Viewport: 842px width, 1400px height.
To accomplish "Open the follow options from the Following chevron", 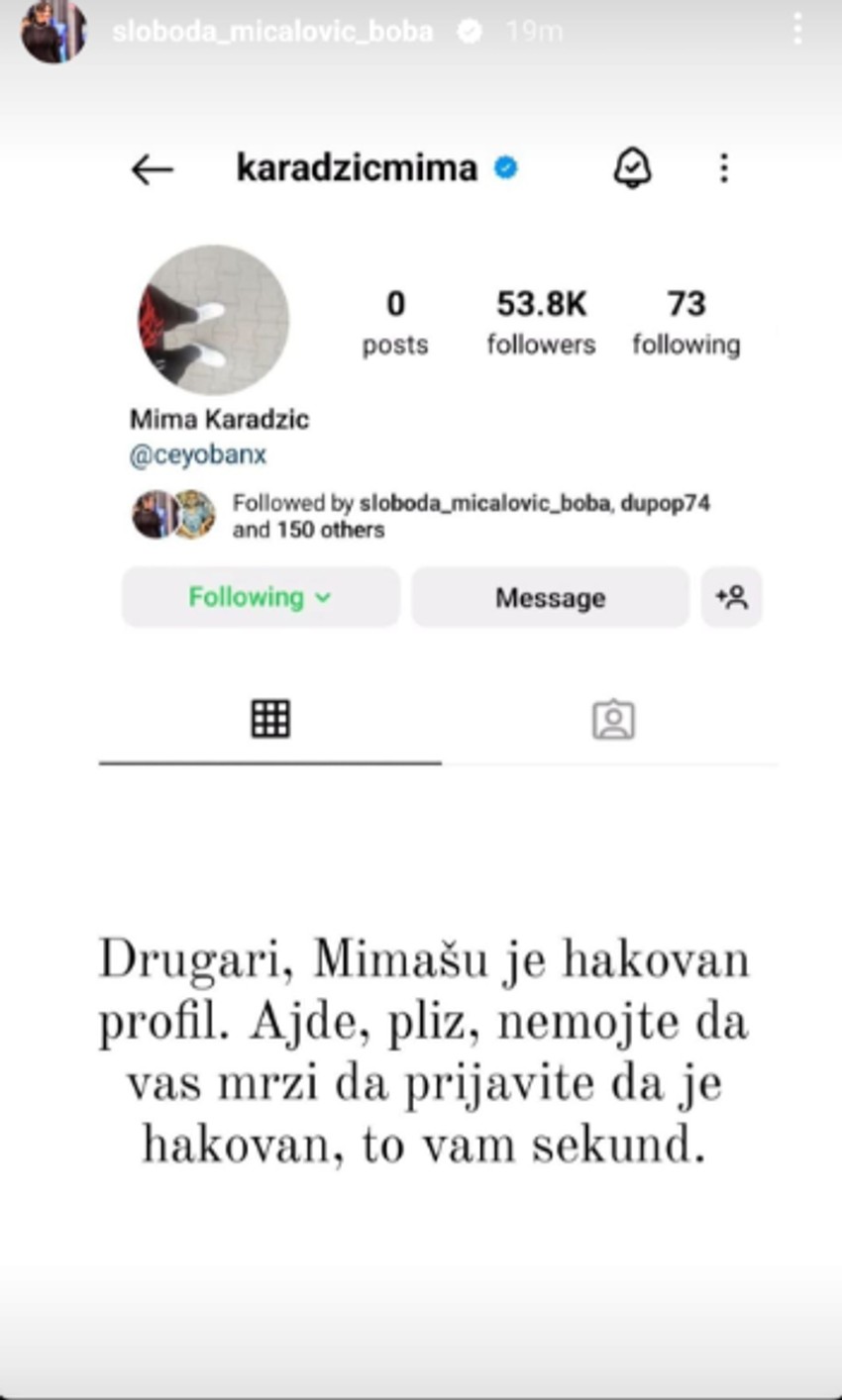I will click(x=322, y=598).
